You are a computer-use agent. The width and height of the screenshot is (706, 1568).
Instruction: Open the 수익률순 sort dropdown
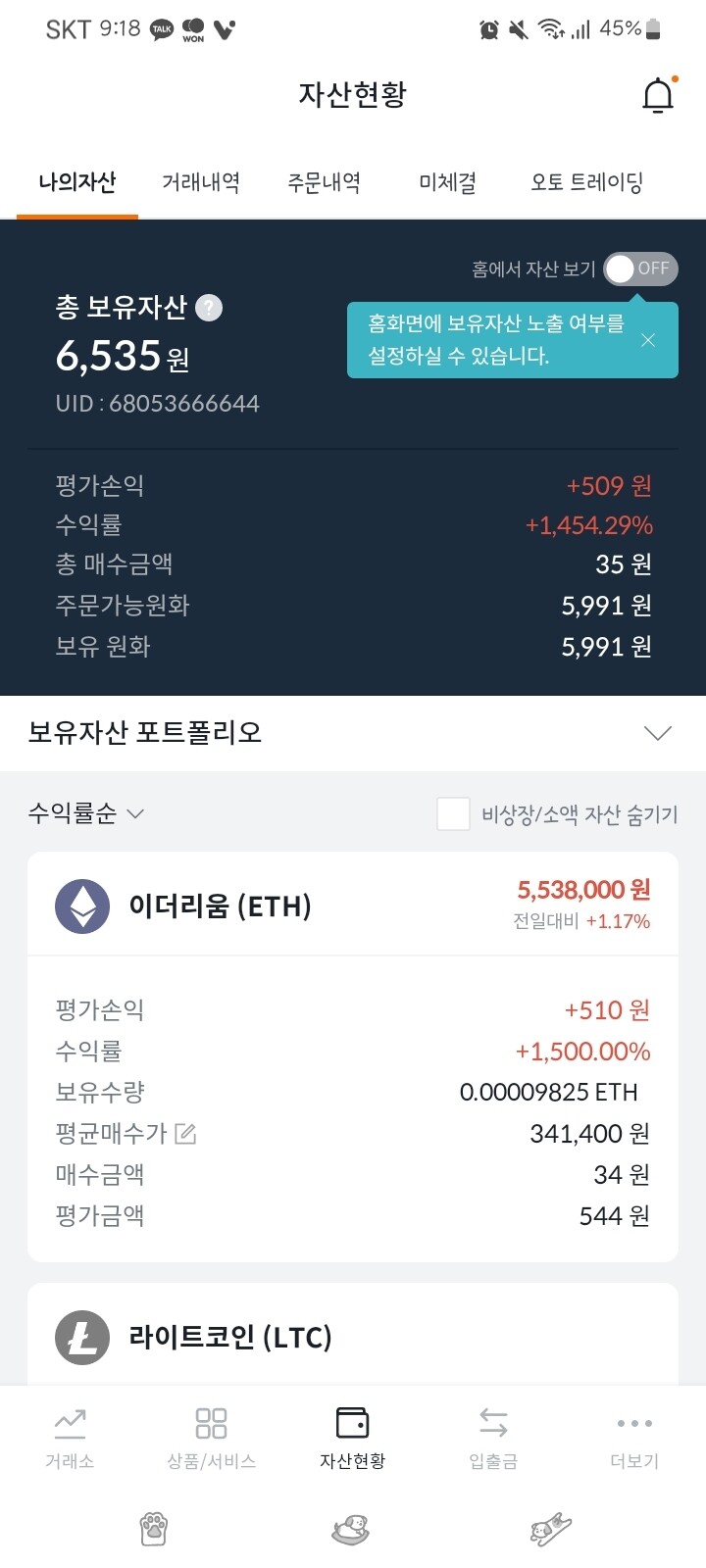tap(83, 813)
